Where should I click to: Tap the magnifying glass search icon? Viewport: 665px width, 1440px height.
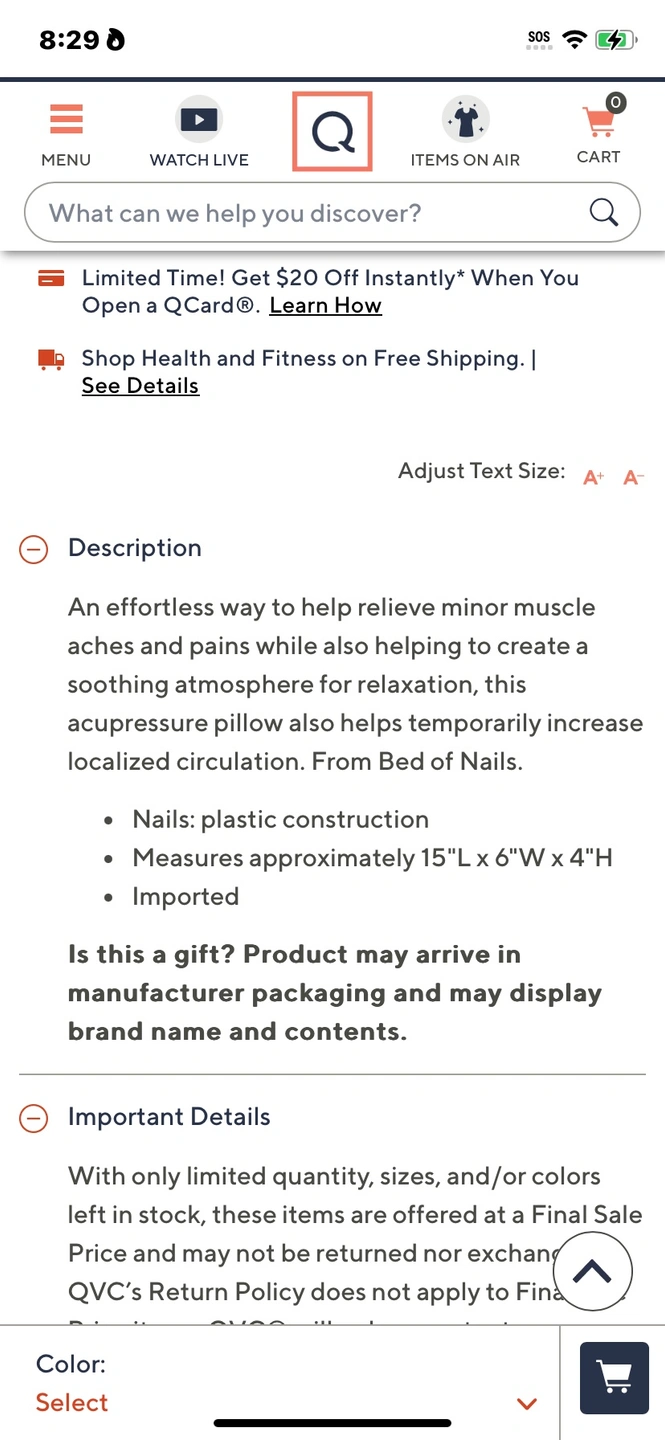tap(604, 212)
